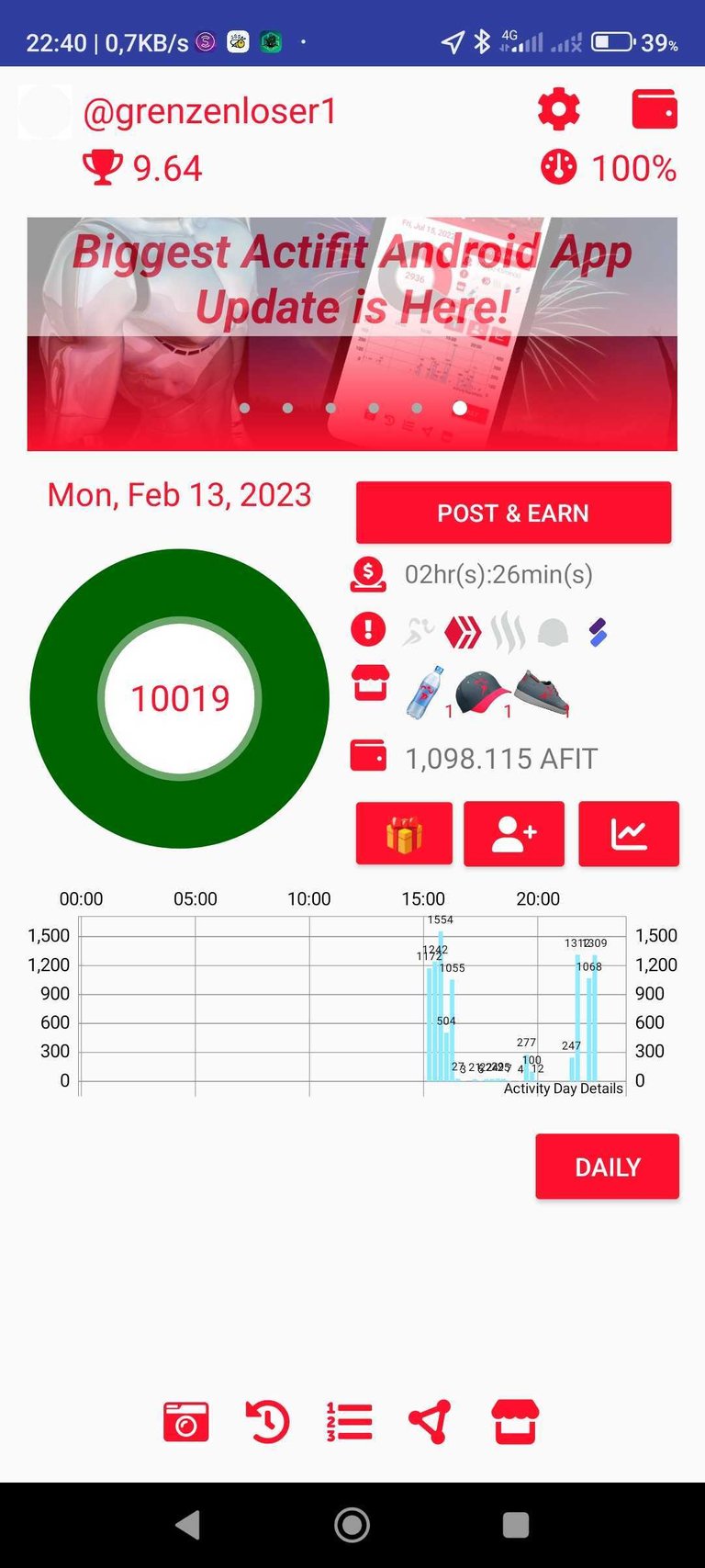The height and width of the screenshot is (1568, 705).
Task: Tap the add friend button
Action: tap(514, 834)
